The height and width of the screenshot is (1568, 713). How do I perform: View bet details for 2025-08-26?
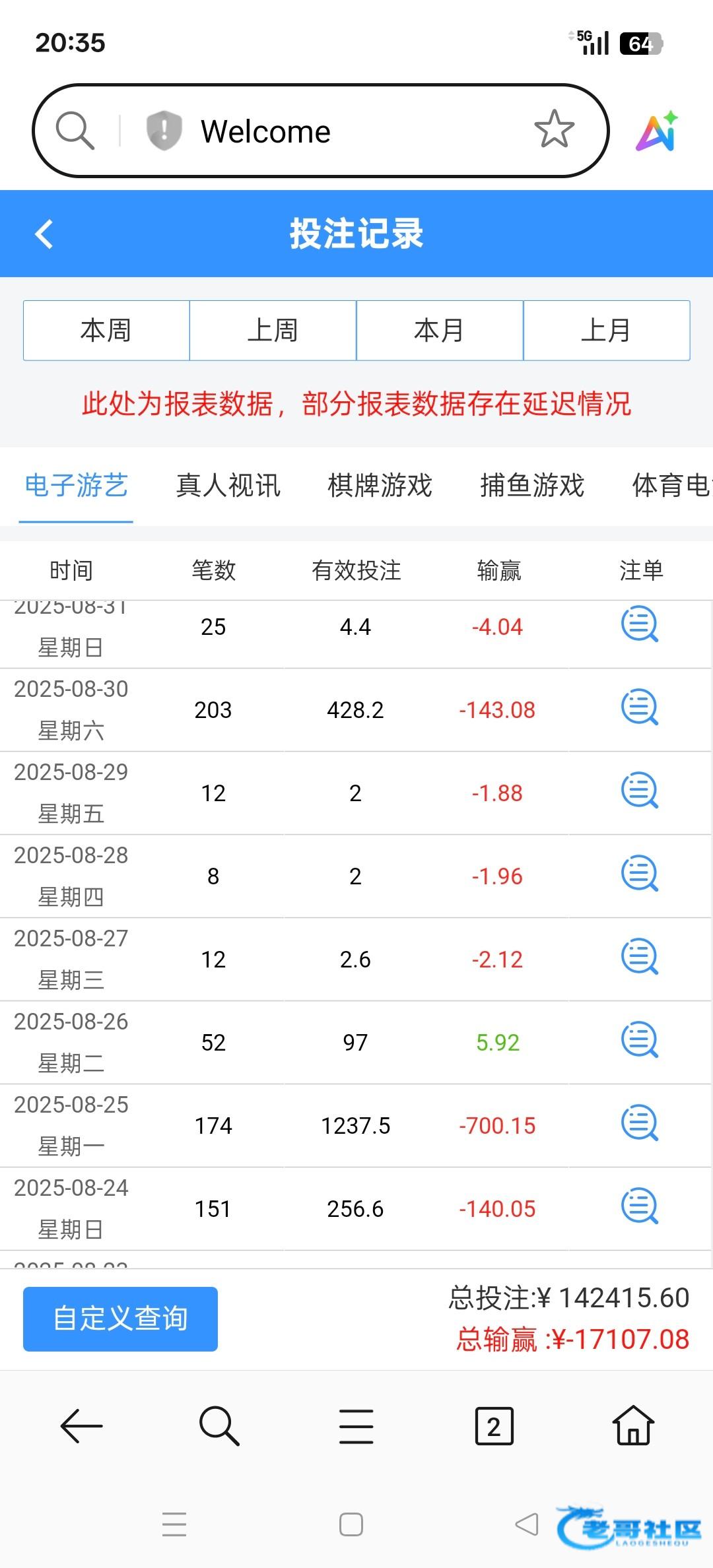coord(640,1041)
